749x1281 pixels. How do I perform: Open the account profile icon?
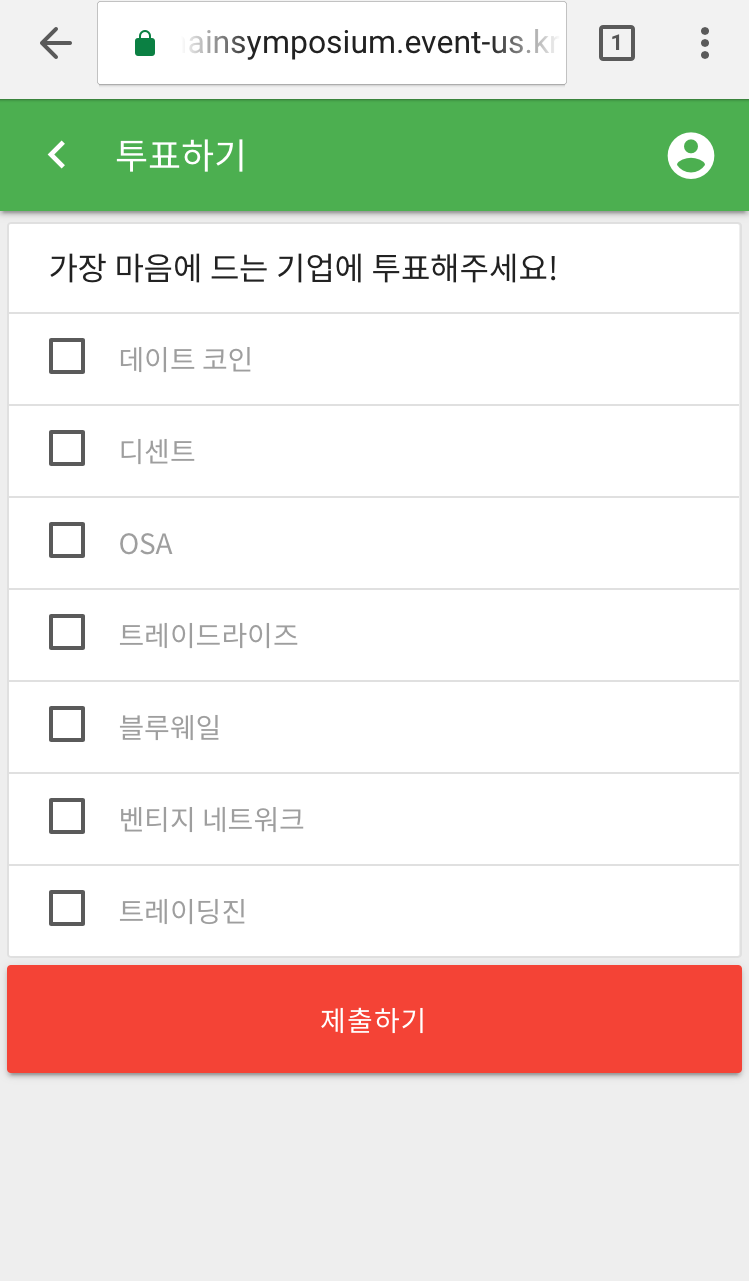pyautogui.click(x=690, y=155)
